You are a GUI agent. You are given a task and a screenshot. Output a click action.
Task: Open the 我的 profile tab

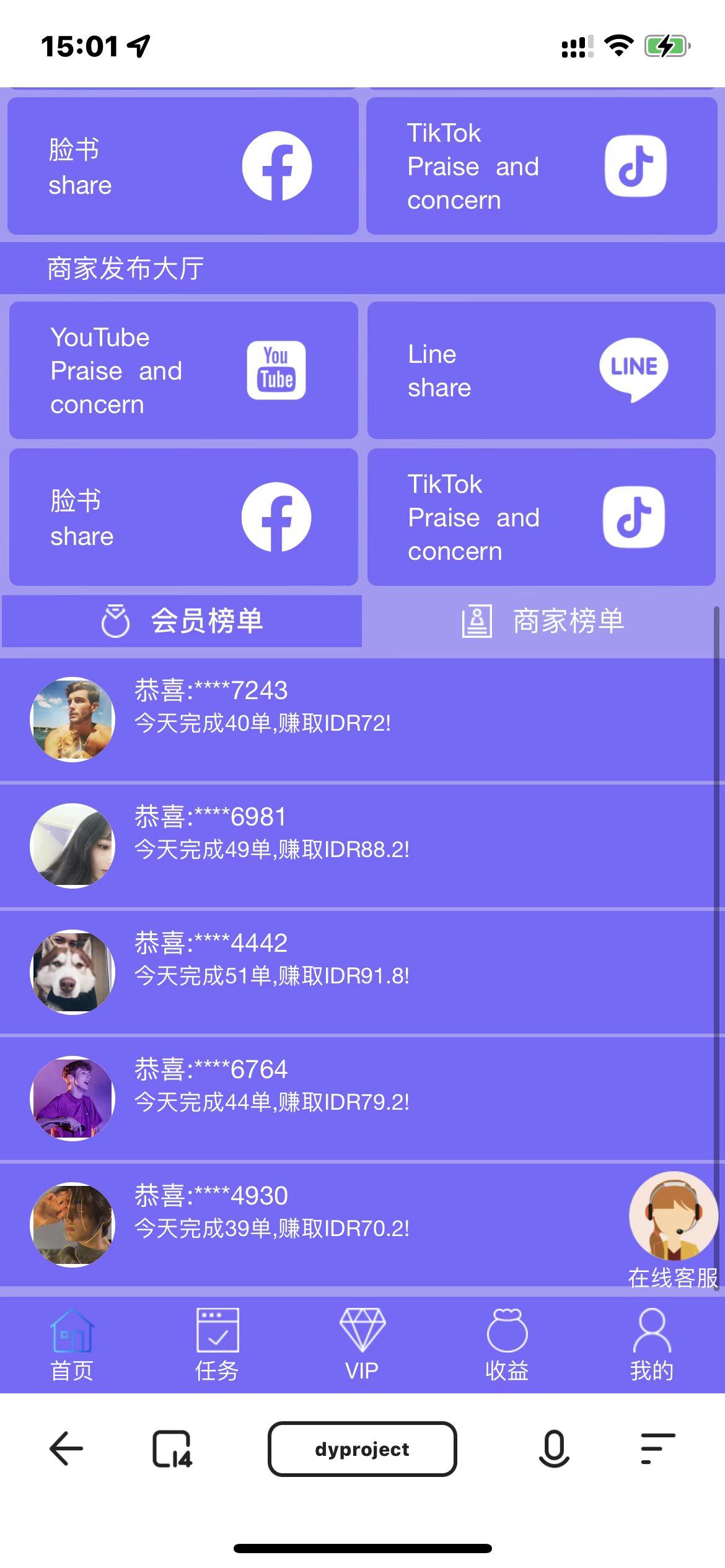click(651, 1344)
